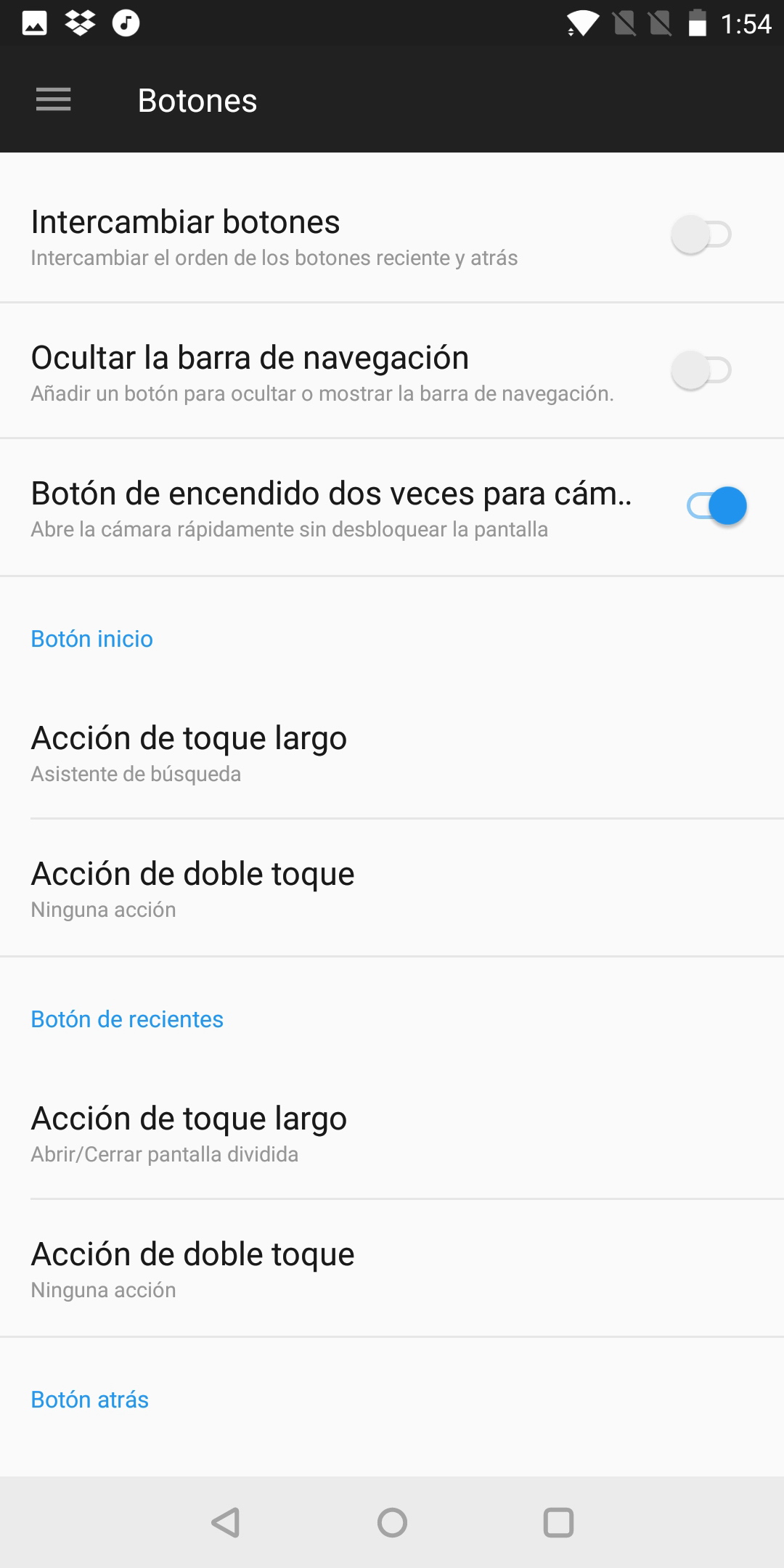The width and height of the screenshot is (784, 1568).
Task: Enable the Intercambiar botones switch
Action: [701, 234]
